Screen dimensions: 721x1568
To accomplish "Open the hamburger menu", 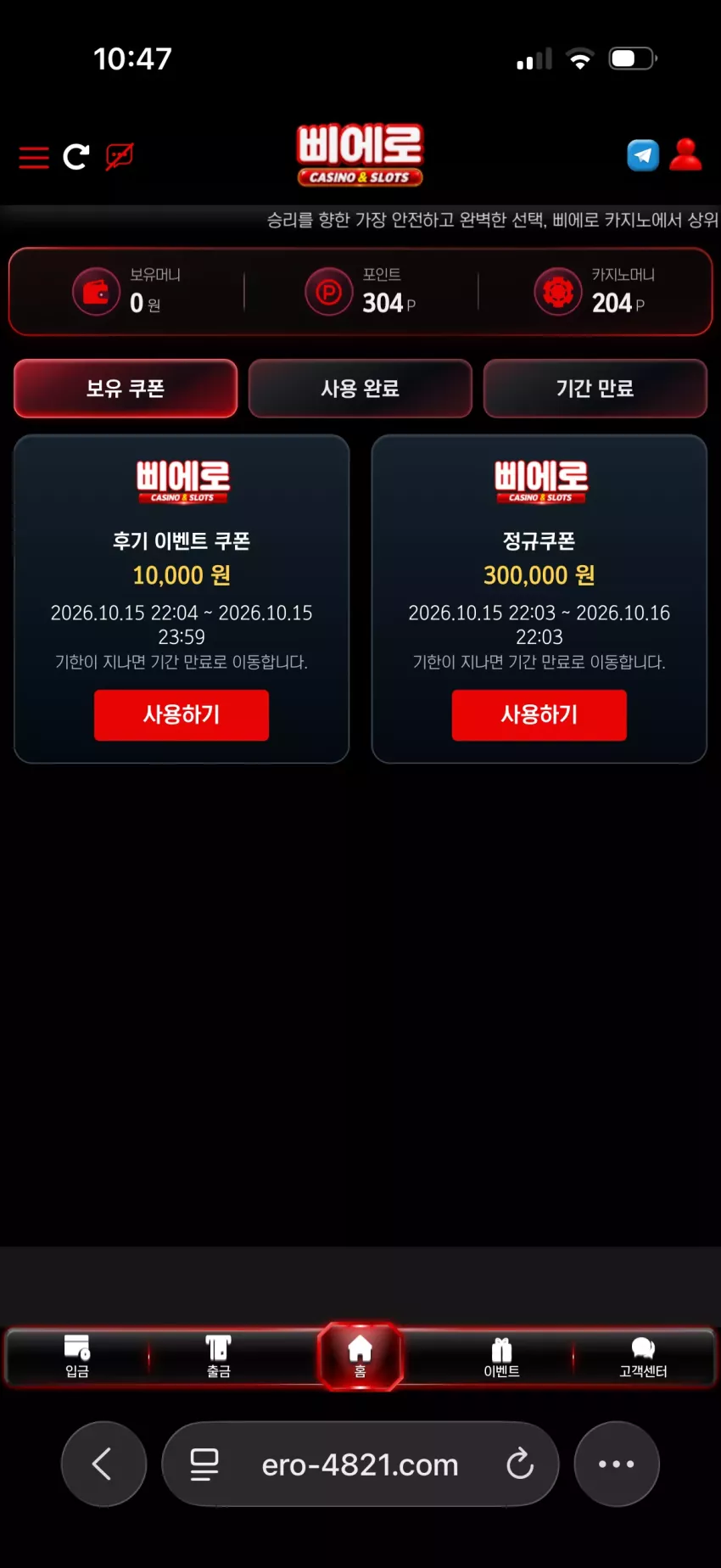I will pyautogui.click(x=34, y=157).
